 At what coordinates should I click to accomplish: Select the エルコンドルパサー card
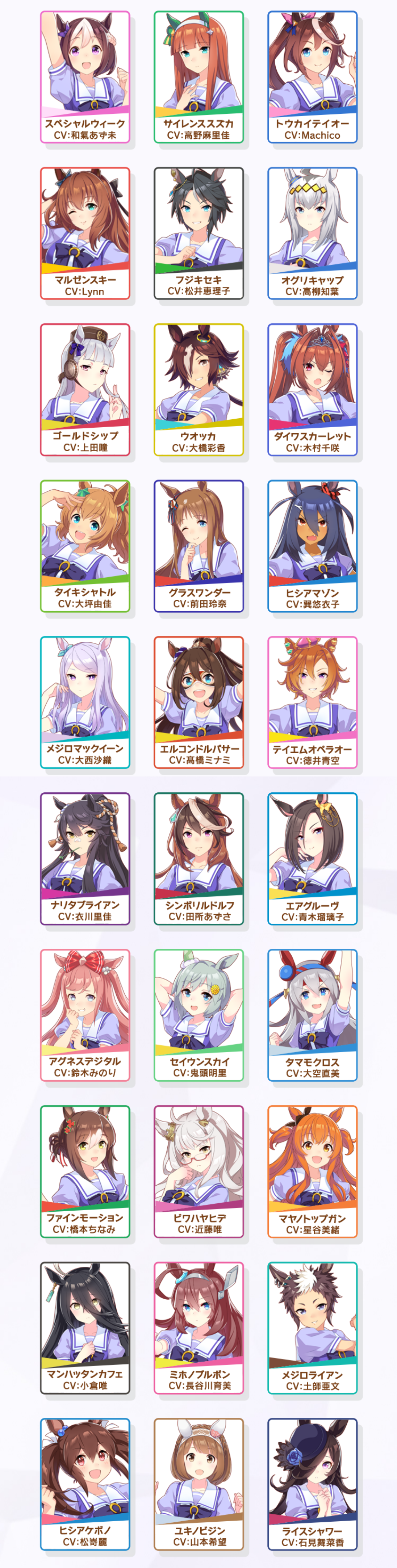(x=198, y=703)
